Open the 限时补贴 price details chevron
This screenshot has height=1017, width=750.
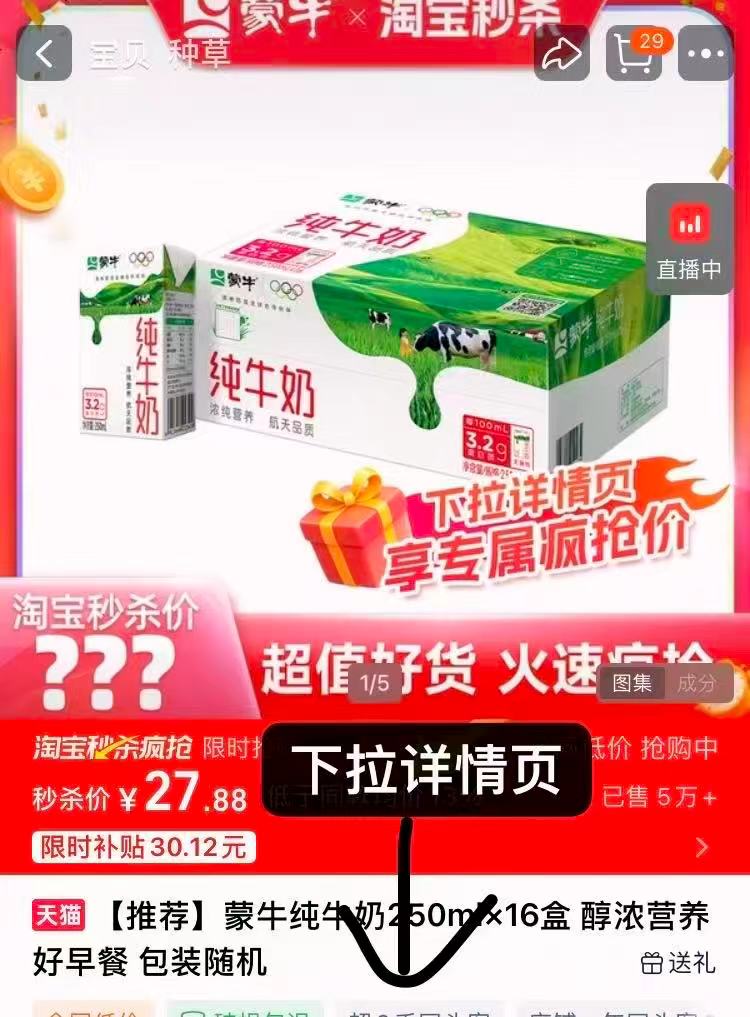[702, 848]
